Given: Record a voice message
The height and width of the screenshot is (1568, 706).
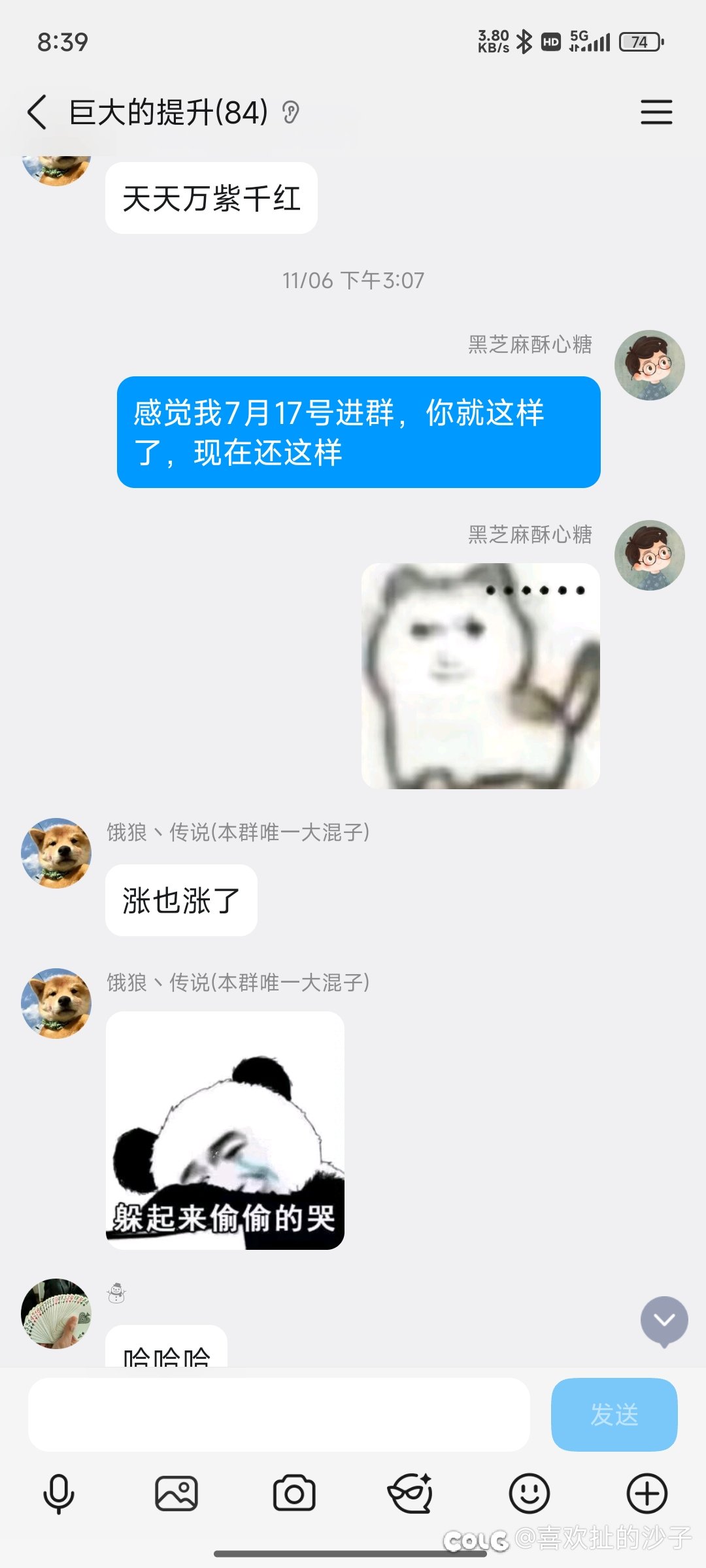Looking at the screenshot, I should (x=59, y=1494).
